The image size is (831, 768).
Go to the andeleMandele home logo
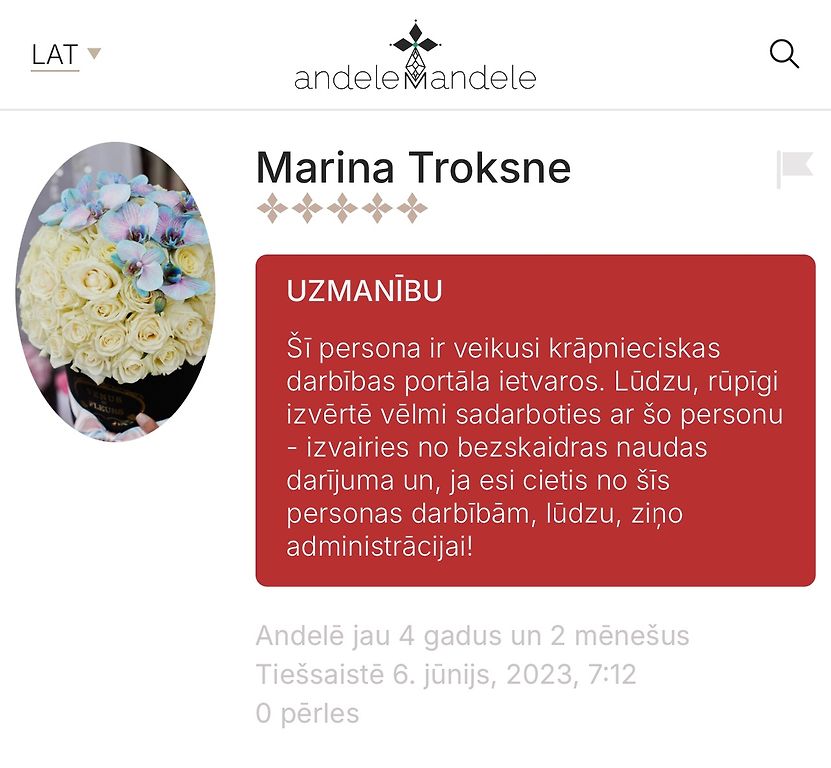pyautogui.click(x=415, y=57)
